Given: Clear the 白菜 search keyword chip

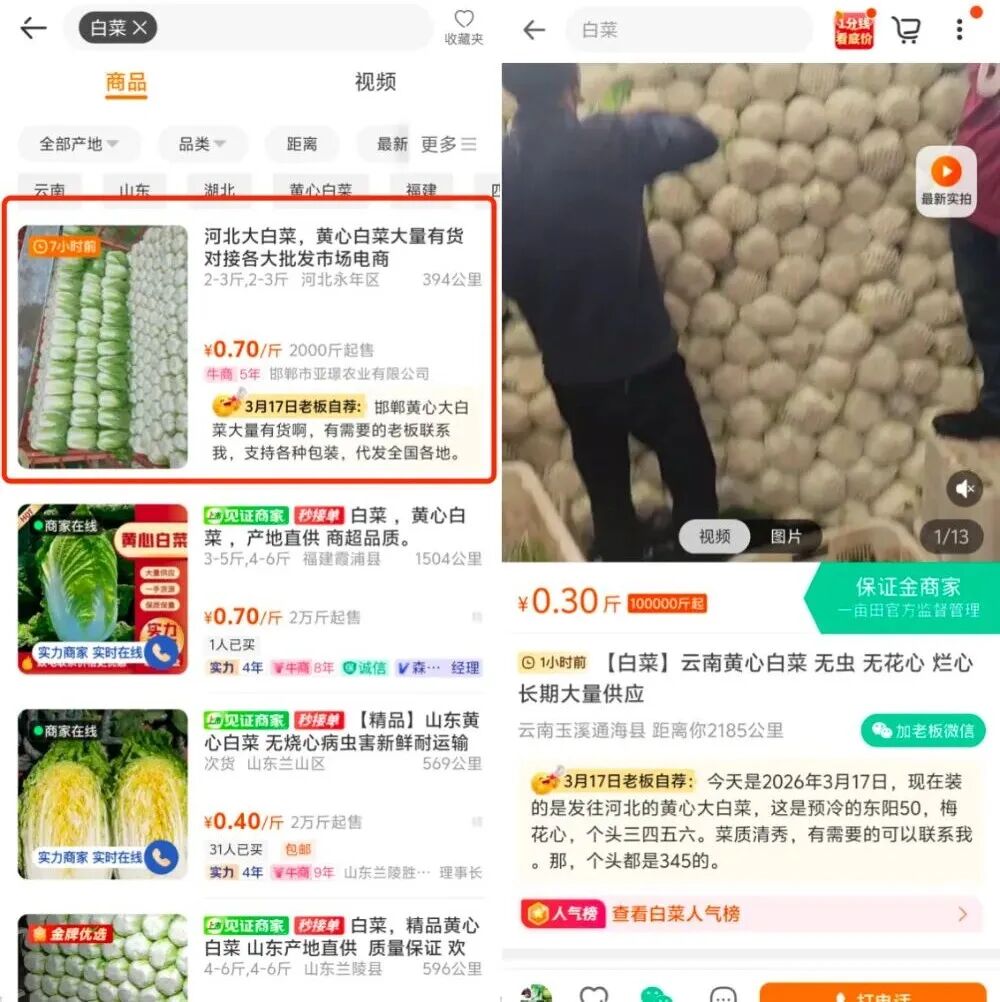Looking at the screenshot, I should point(139,29).
